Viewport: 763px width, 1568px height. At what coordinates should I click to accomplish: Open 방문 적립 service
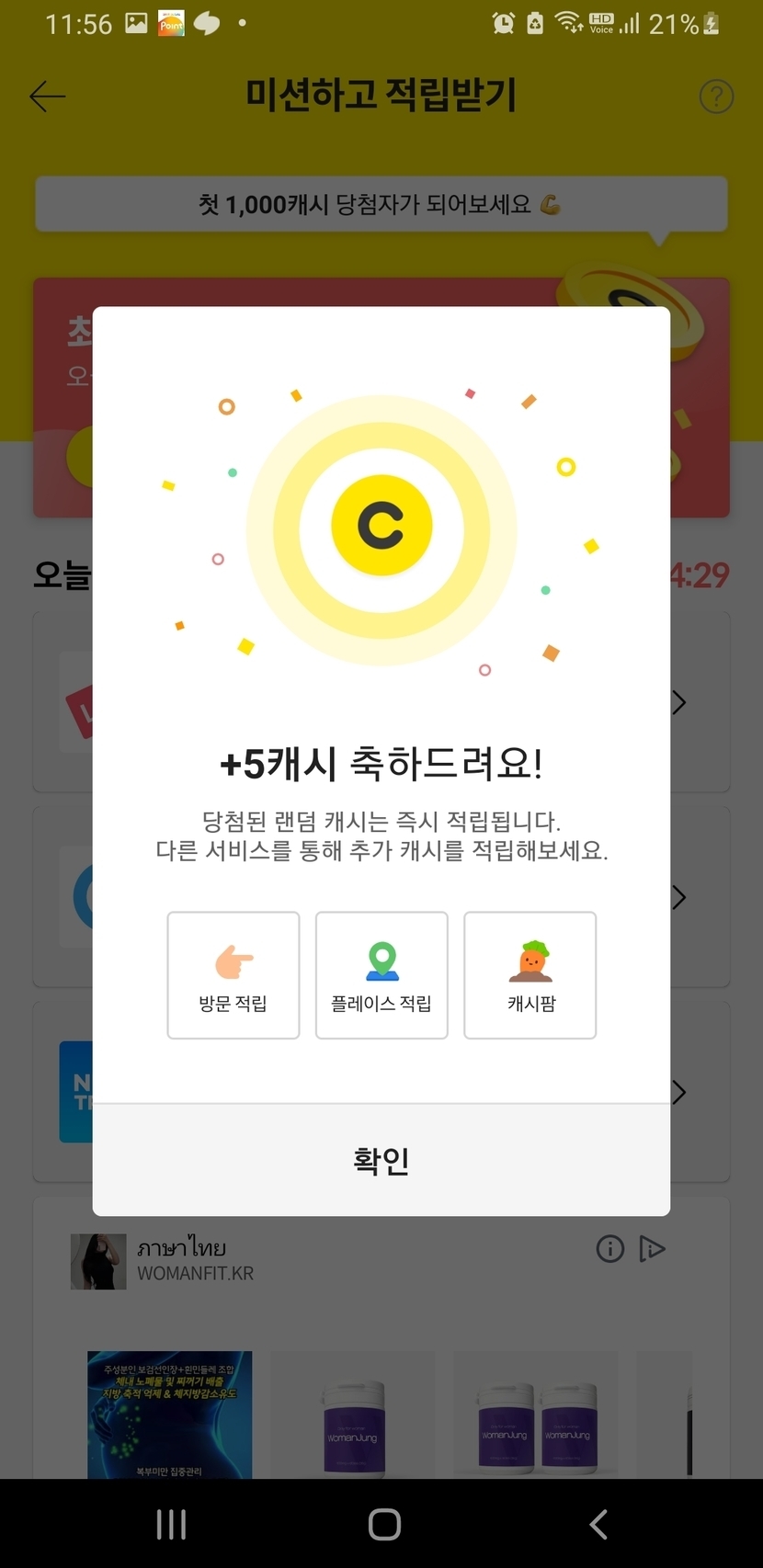[x=233, y=975]
